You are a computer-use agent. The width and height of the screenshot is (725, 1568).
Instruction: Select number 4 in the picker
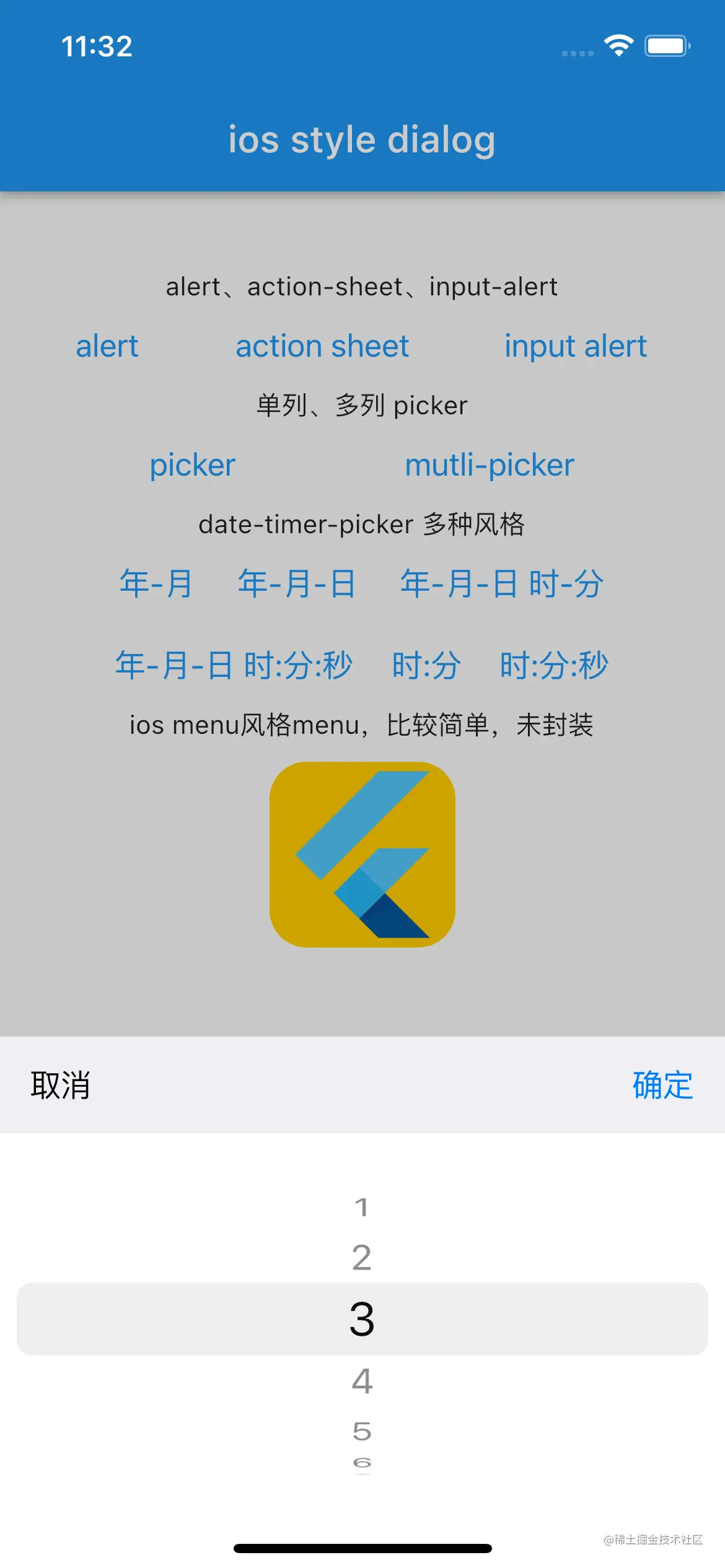pos(362,1380)
